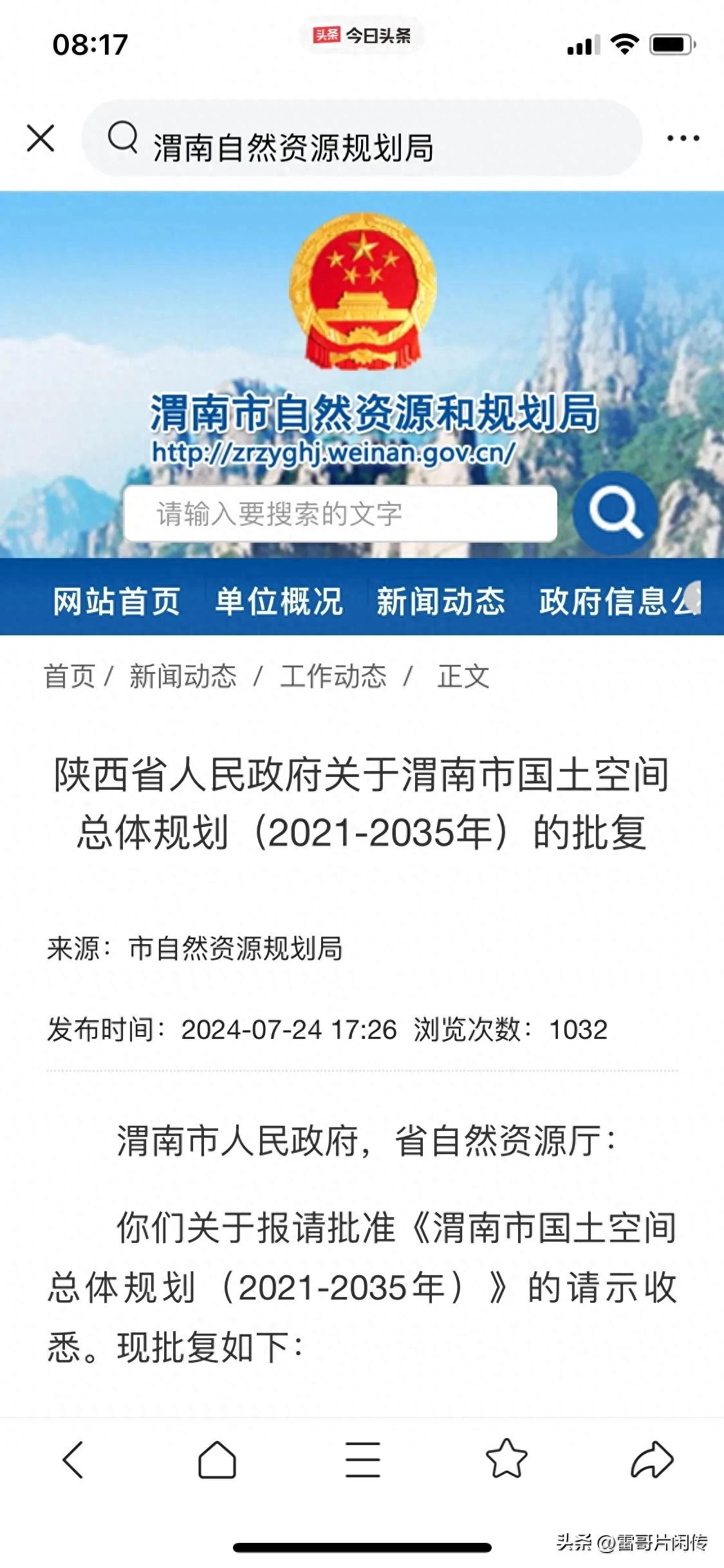The height and width of the screenshot is (1568, 724).
Task: Close the browser page with the X
Action: [41, 138]
